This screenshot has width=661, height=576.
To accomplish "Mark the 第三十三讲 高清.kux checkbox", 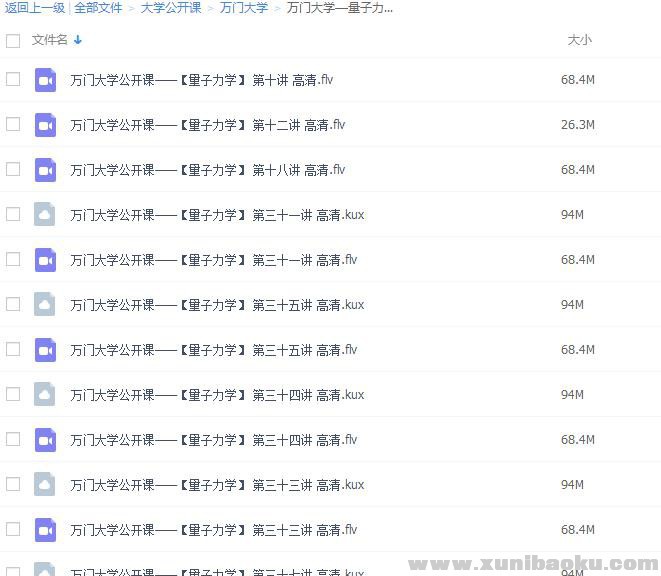I will [x=13, y=484].
